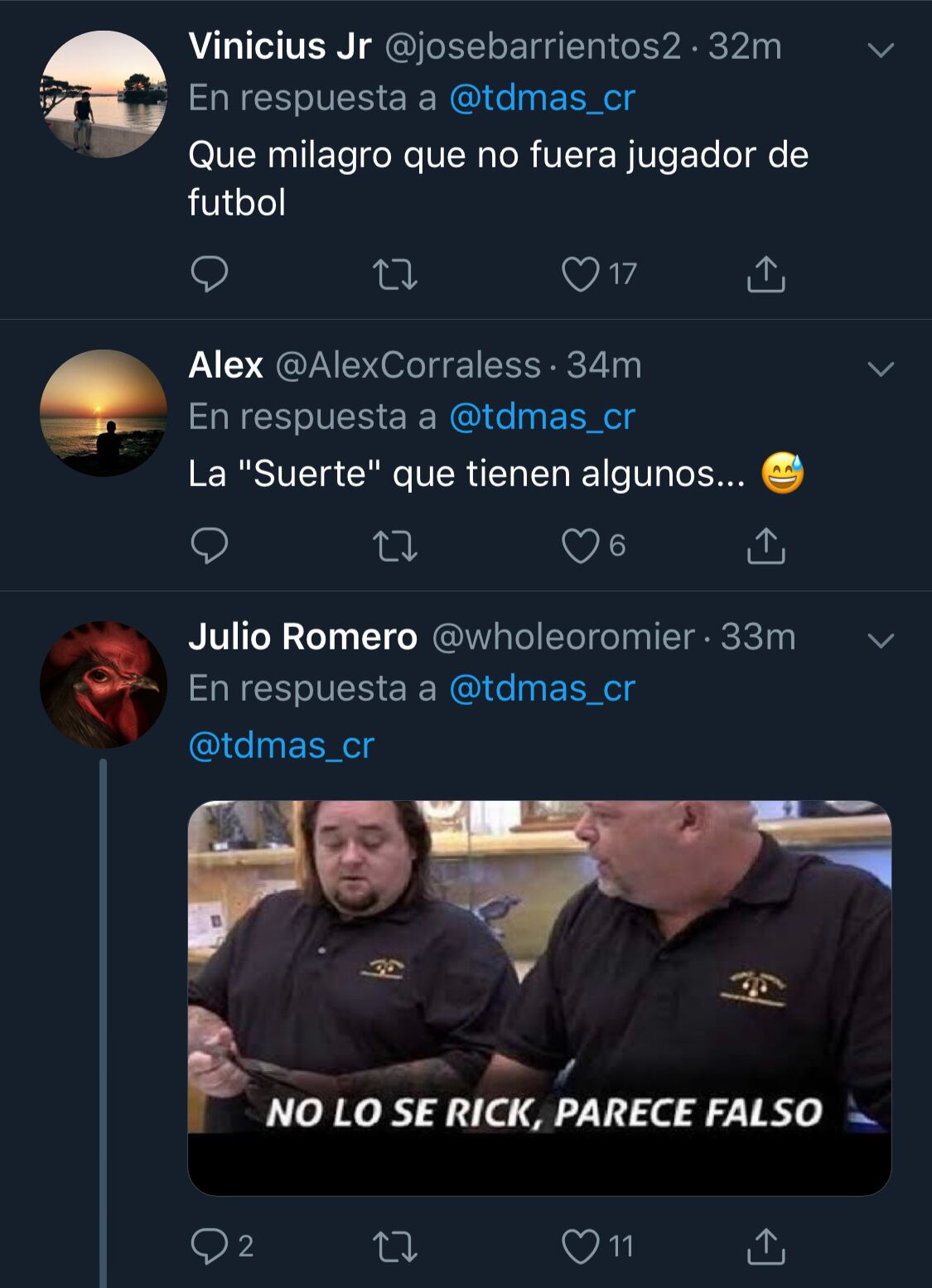The image size is (932, 1288).
Task: Visit Julio Romero's profile via rooster avatar
Action: (x=104, y=684)
